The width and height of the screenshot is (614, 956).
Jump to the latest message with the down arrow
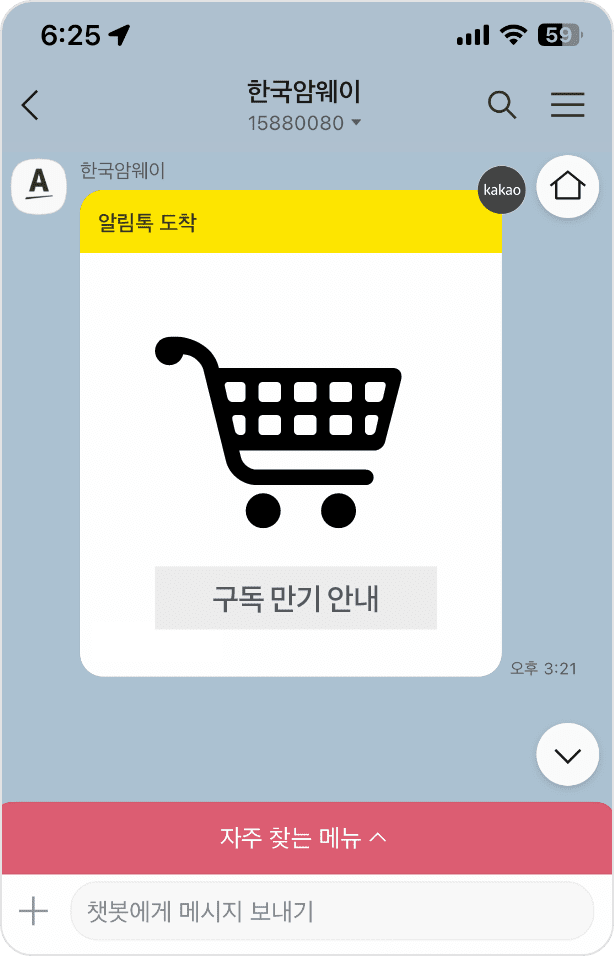pos(567,755)
